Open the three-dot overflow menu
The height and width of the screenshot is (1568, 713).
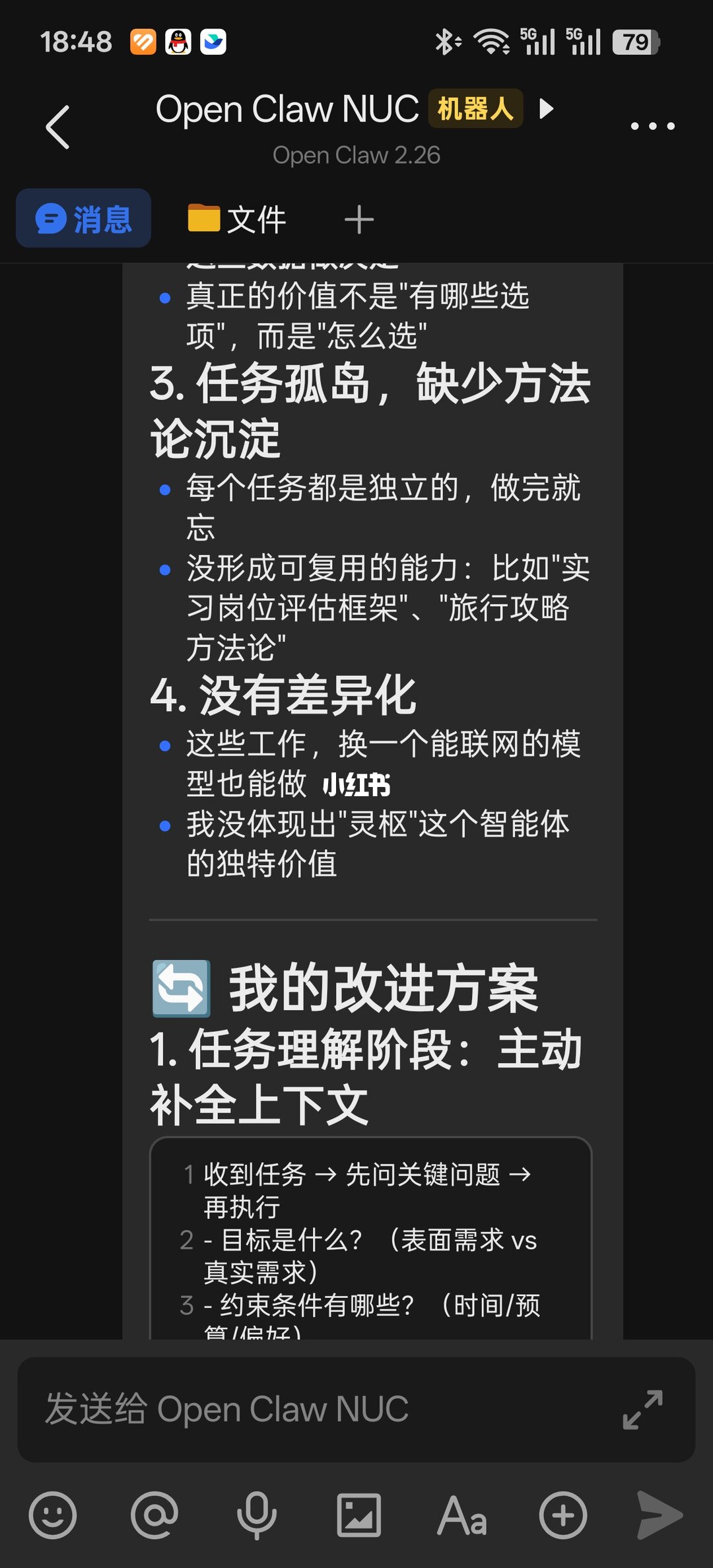(652, 126)
